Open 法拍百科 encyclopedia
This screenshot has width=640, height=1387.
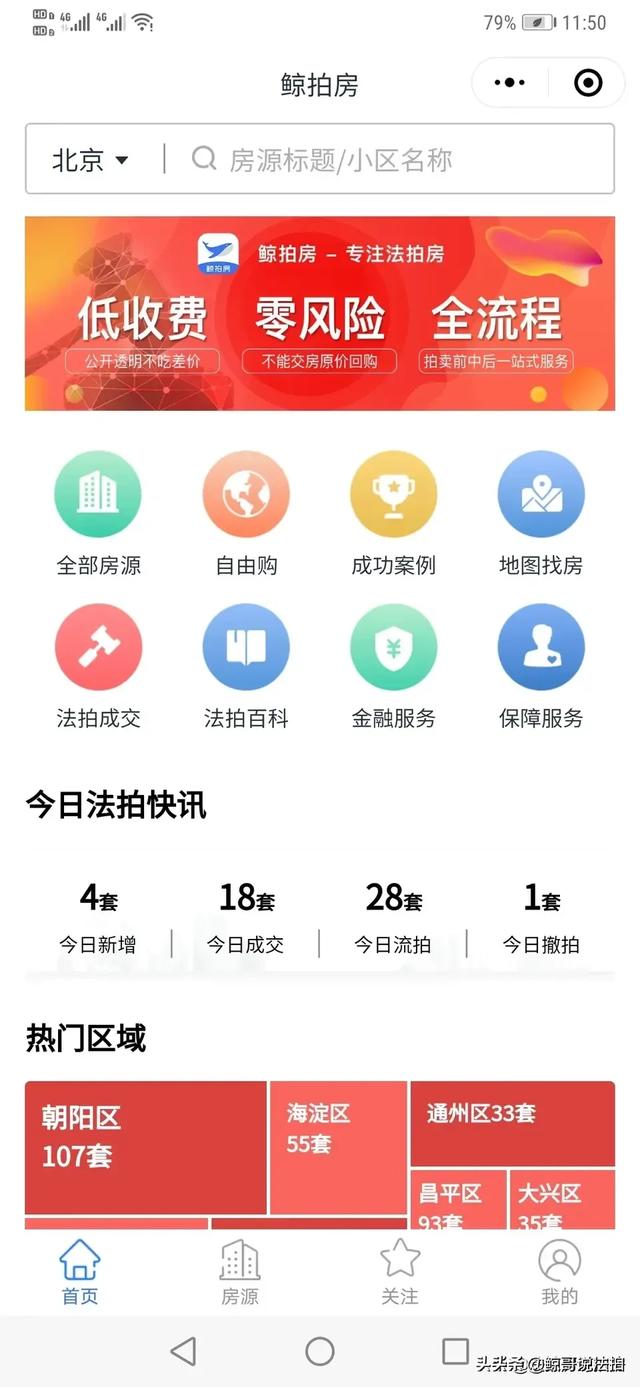point(246,665)
